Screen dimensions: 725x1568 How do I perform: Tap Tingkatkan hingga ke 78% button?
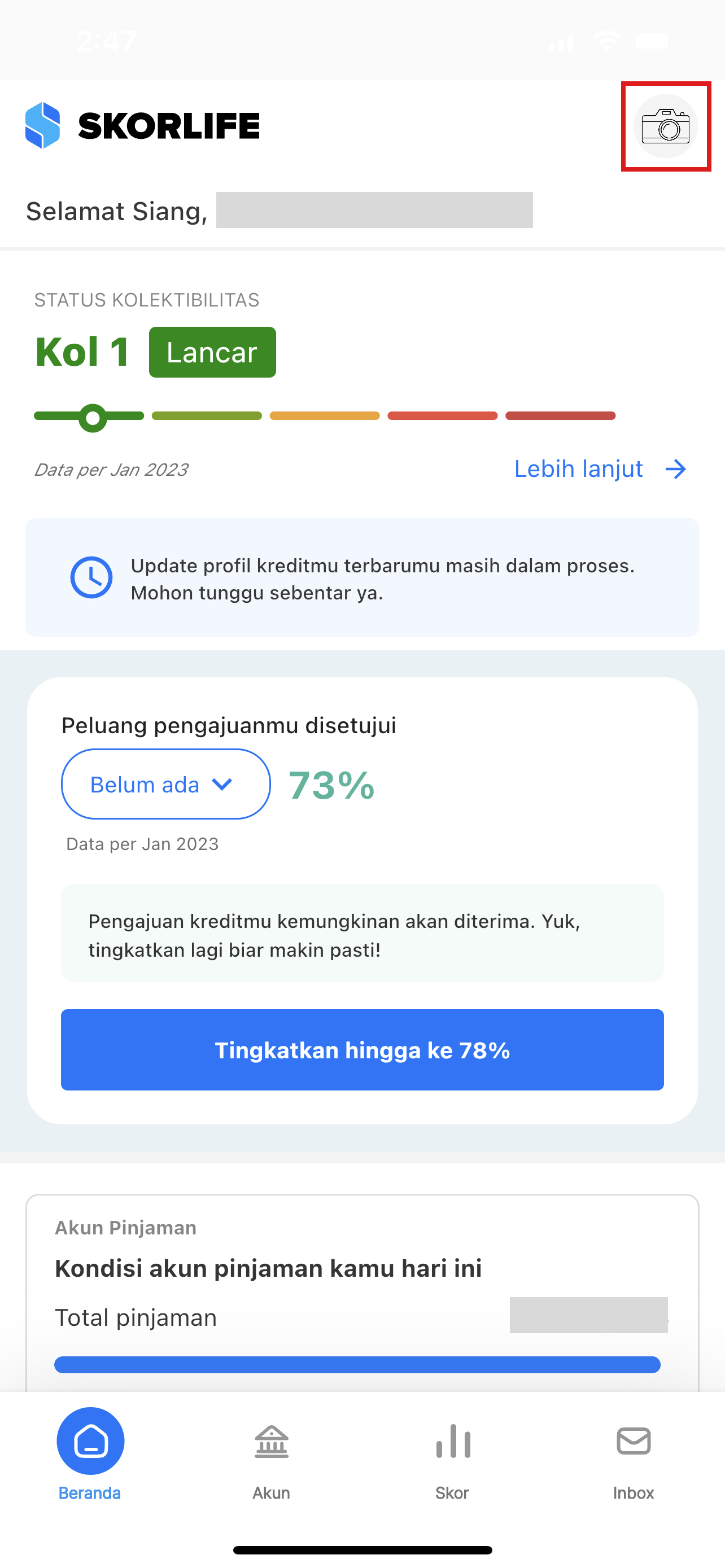(x=362, y=1049)
